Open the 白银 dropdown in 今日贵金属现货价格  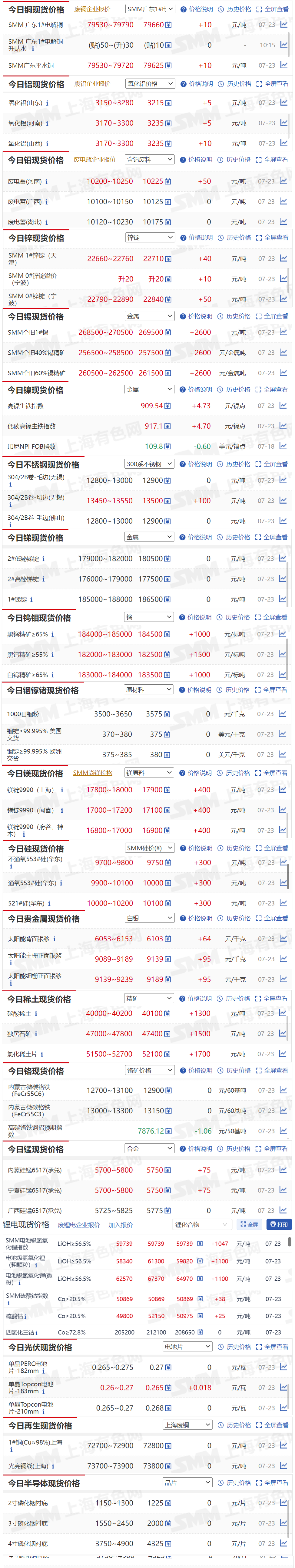click(150, 917)
